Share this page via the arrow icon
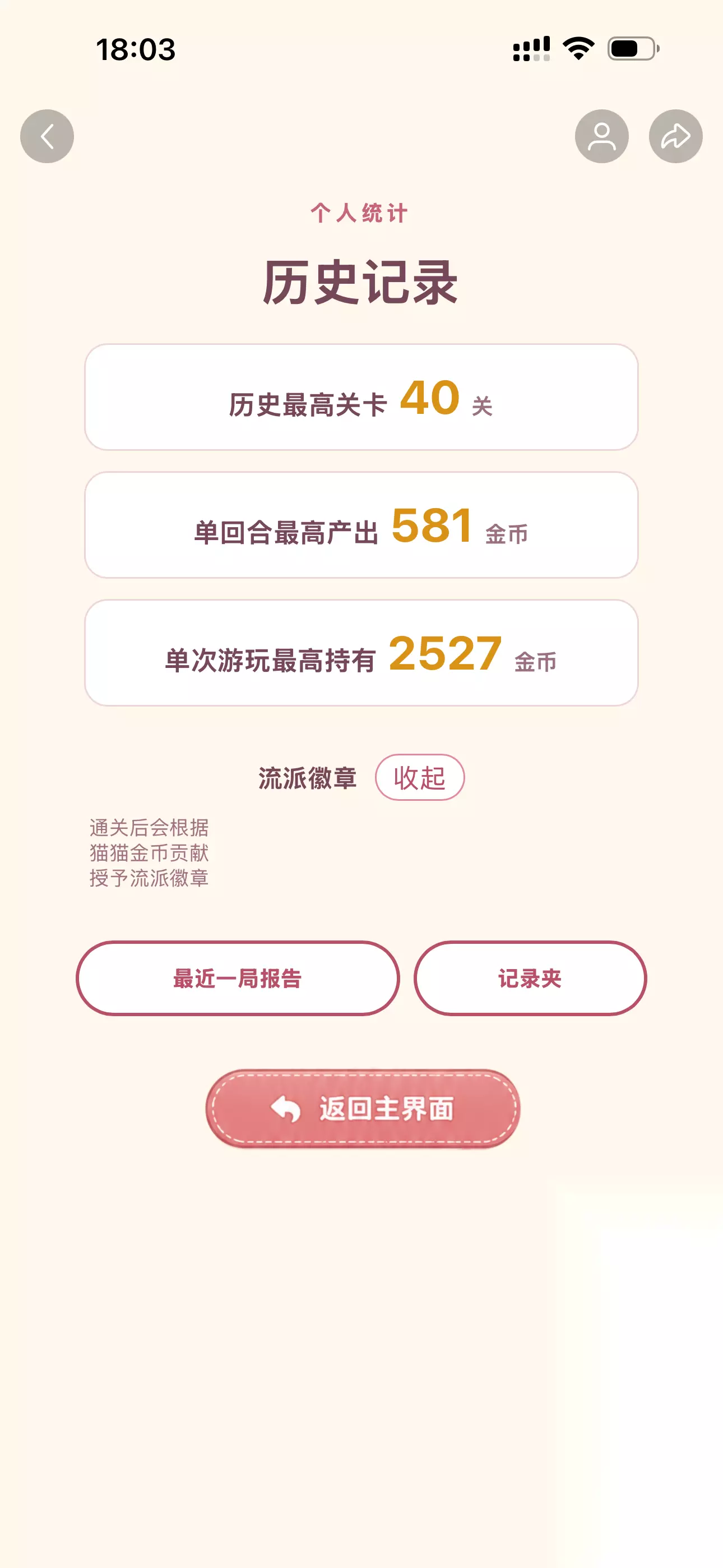 click(x=675, y=136)
